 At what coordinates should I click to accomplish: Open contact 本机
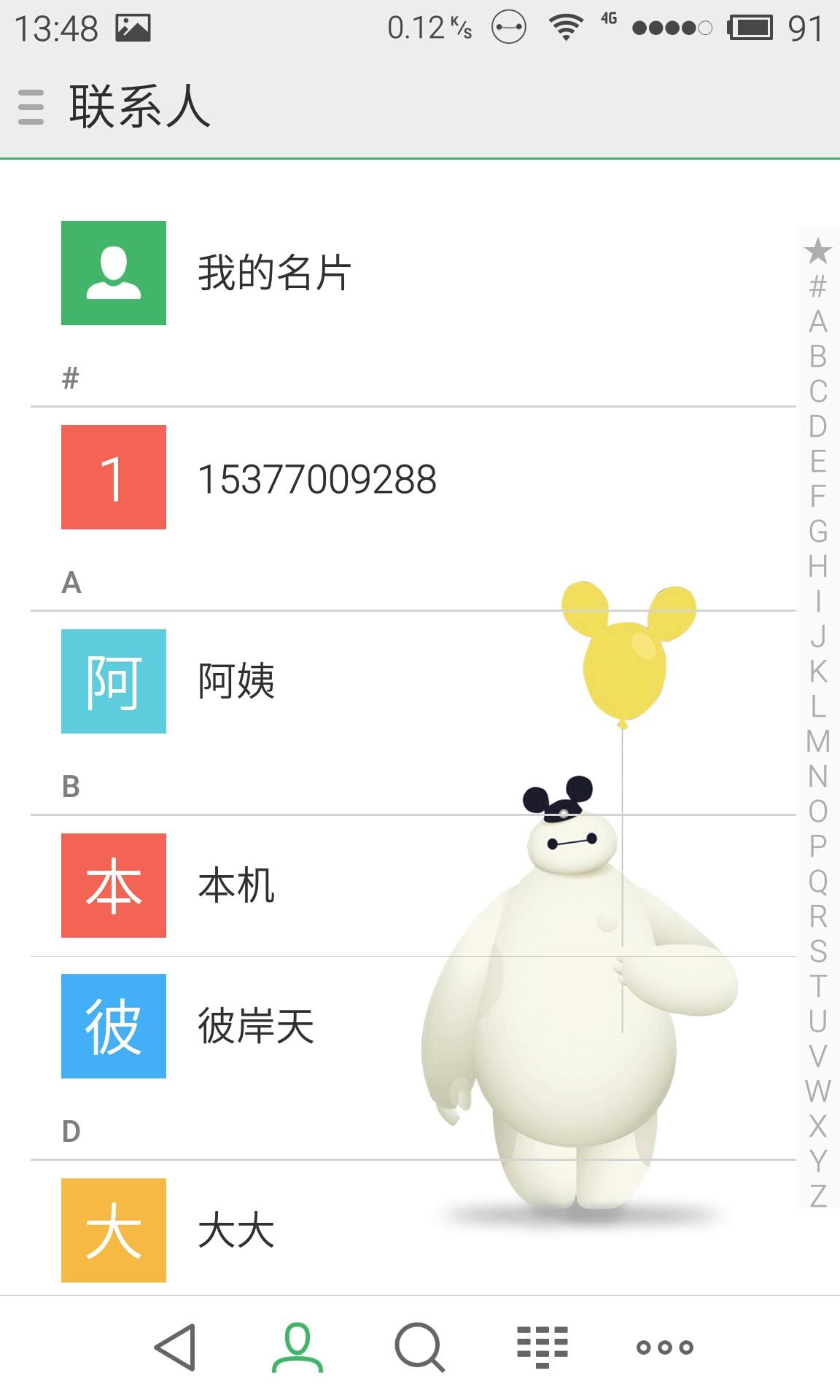pos(413,886)
